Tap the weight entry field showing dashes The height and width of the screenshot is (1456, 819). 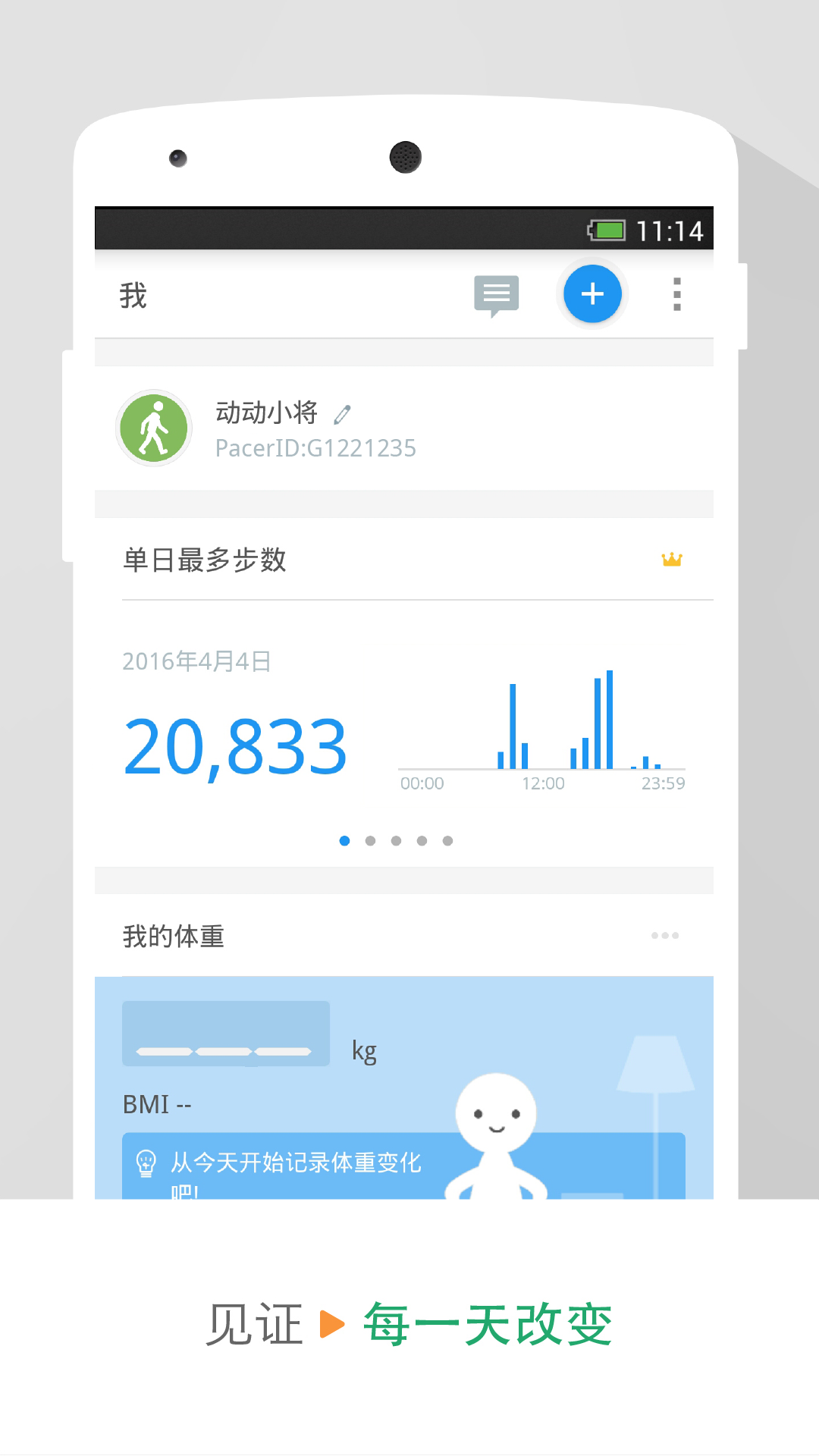[225, 1033]
